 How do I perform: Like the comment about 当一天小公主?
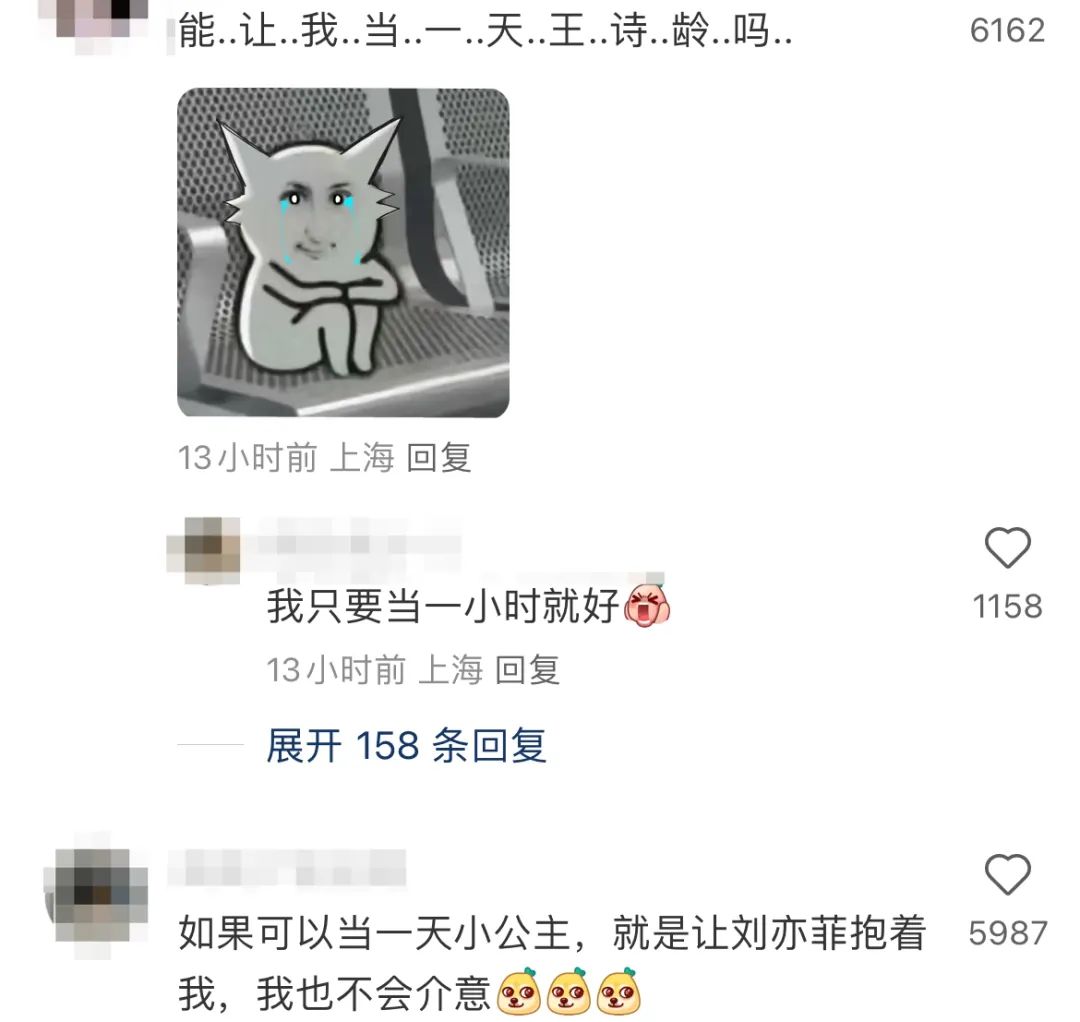coord(1007,876)
